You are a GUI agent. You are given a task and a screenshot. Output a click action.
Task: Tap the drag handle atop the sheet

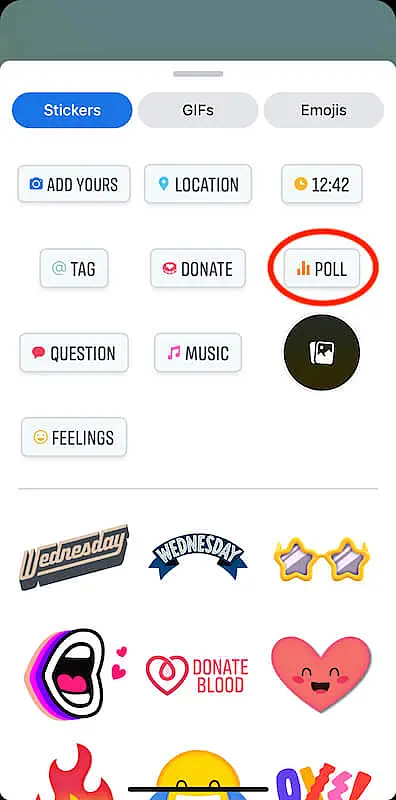pos(198,74)
